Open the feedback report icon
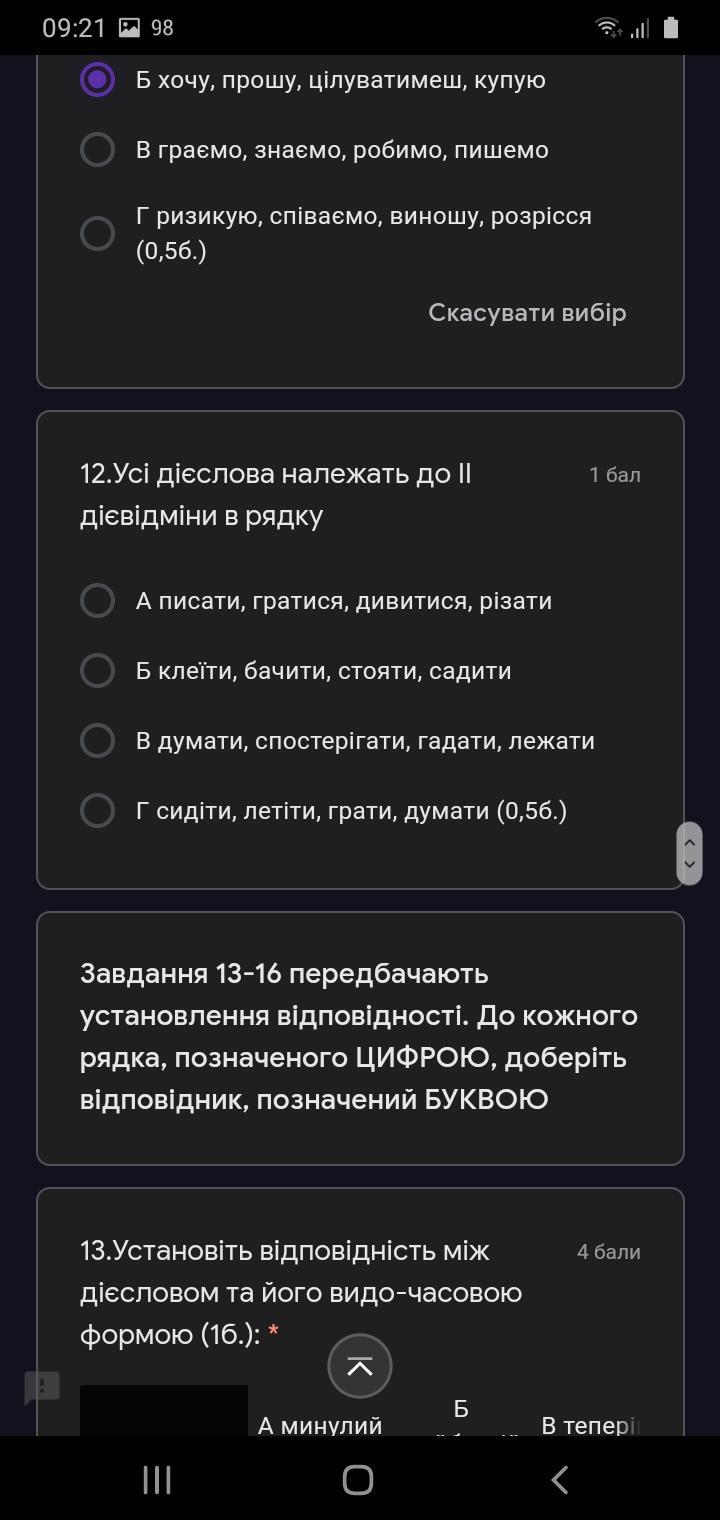This screenshot has width=720, height=1520. [42, 1387]
